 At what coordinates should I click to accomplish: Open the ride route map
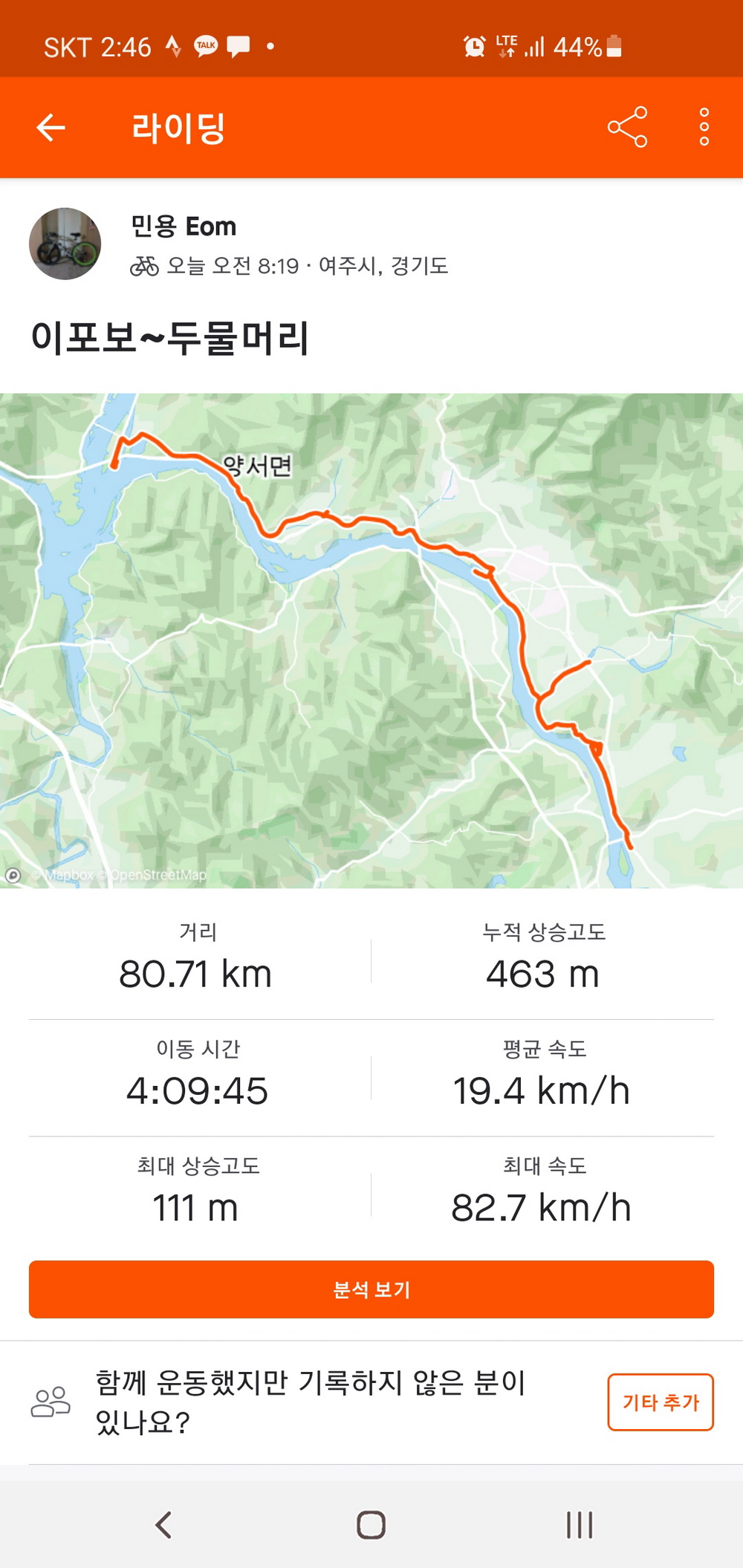(371, 640)
